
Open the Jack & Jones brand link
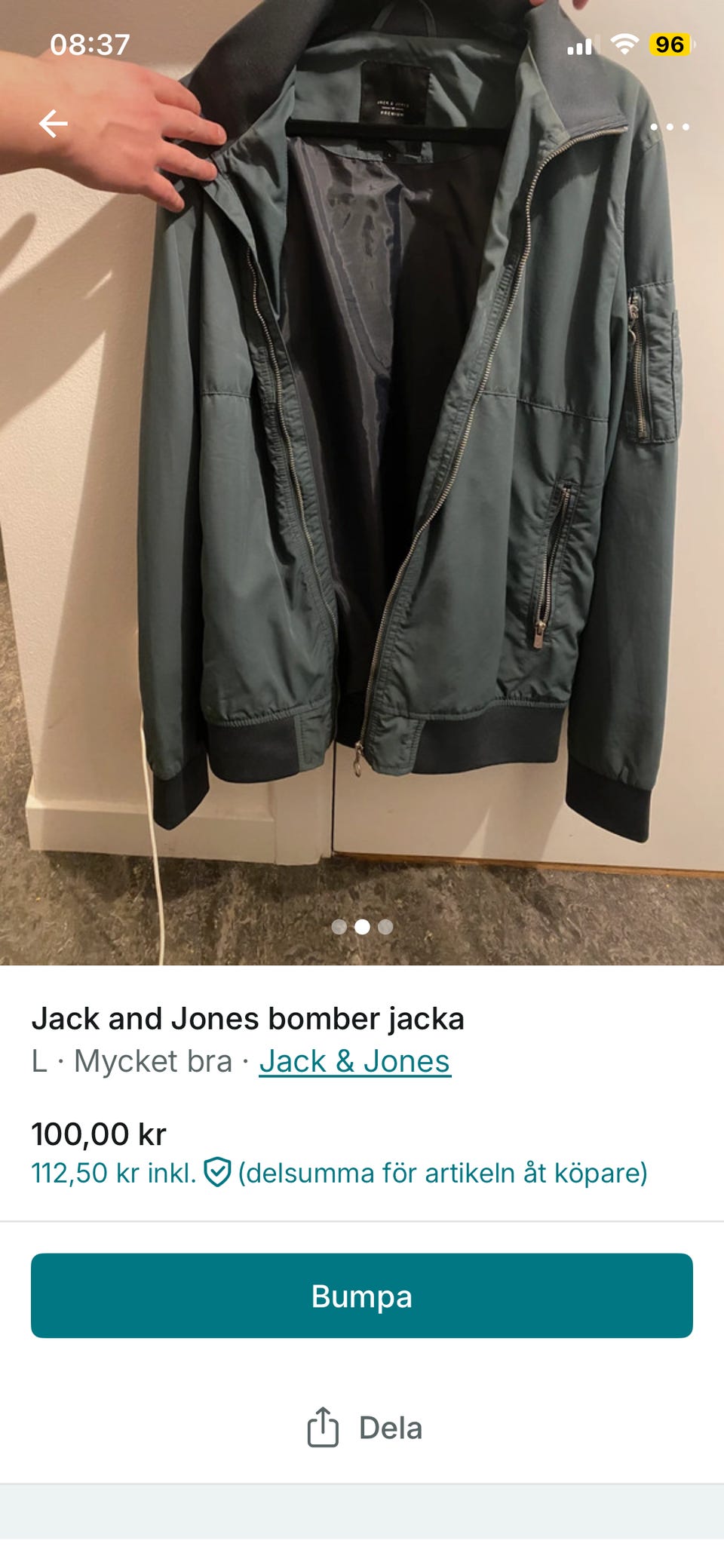pos(354,1061)
